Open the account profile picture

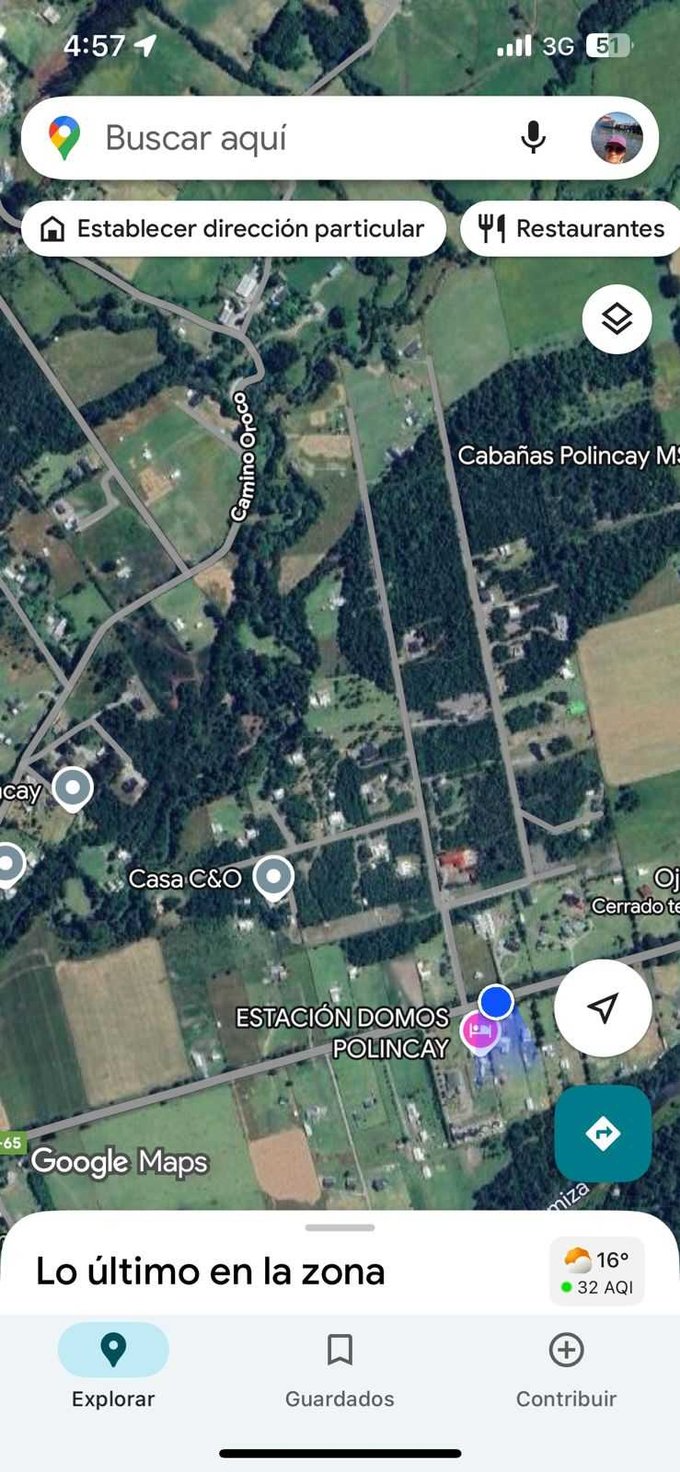[x=617, y=138]
